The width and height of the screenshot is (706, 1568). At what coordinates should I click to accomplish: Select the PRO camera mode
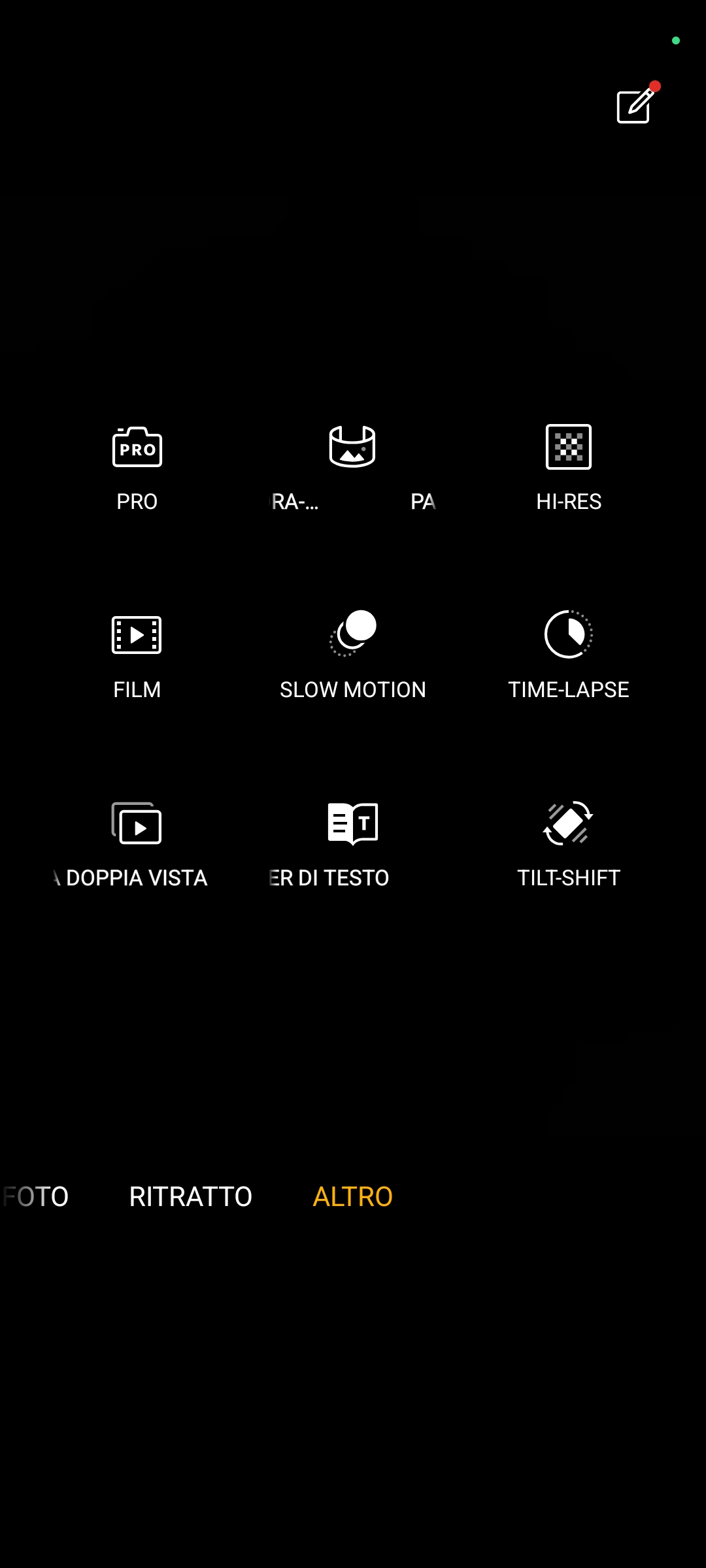pyautogui.click(x=137, y=468)
